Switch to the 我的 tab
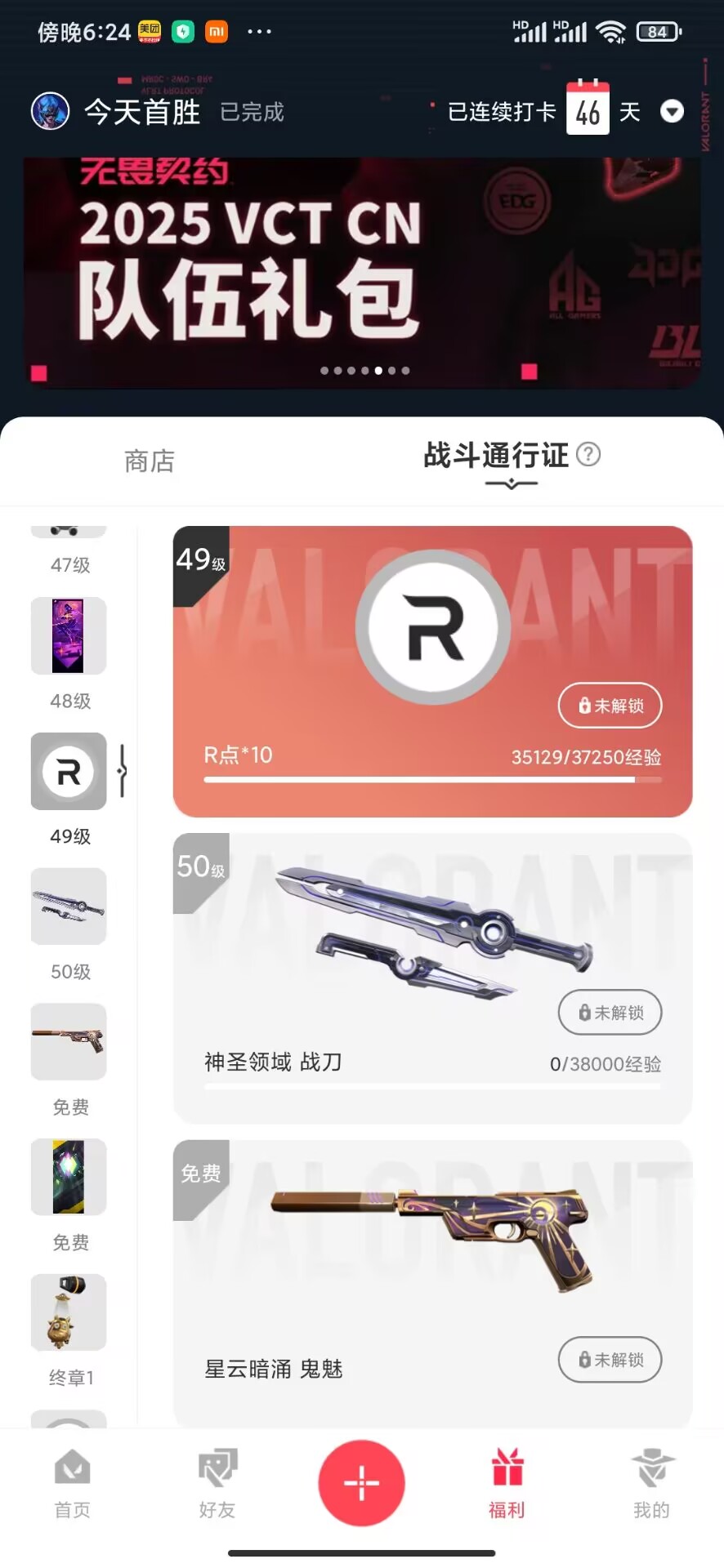The width and height of the screenshot is (724, 1568). 651,1483
